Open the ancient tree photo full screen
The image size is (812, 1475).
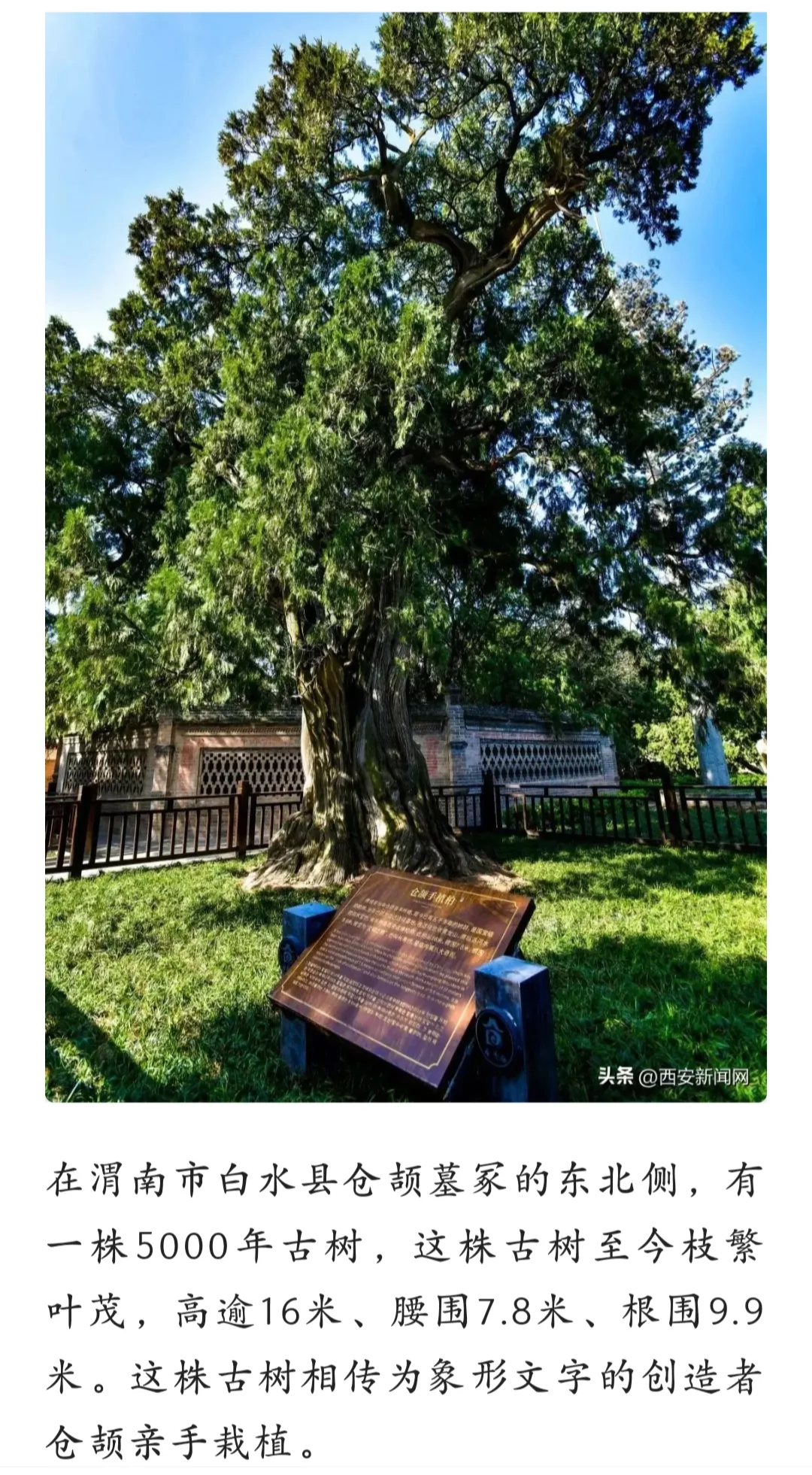(406, 557)
